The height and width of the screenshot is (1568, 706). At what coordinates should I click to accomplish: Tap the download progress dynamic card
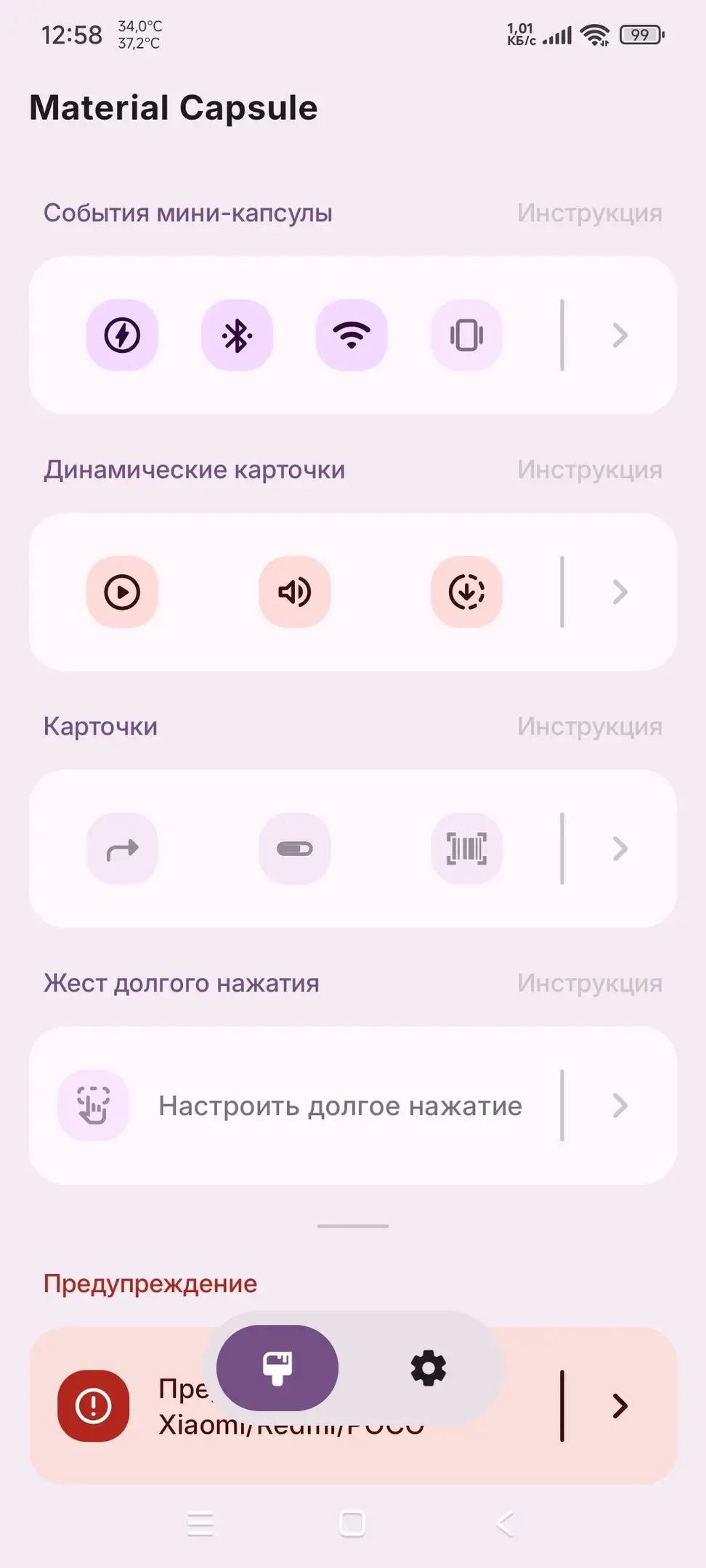(466, 592)
